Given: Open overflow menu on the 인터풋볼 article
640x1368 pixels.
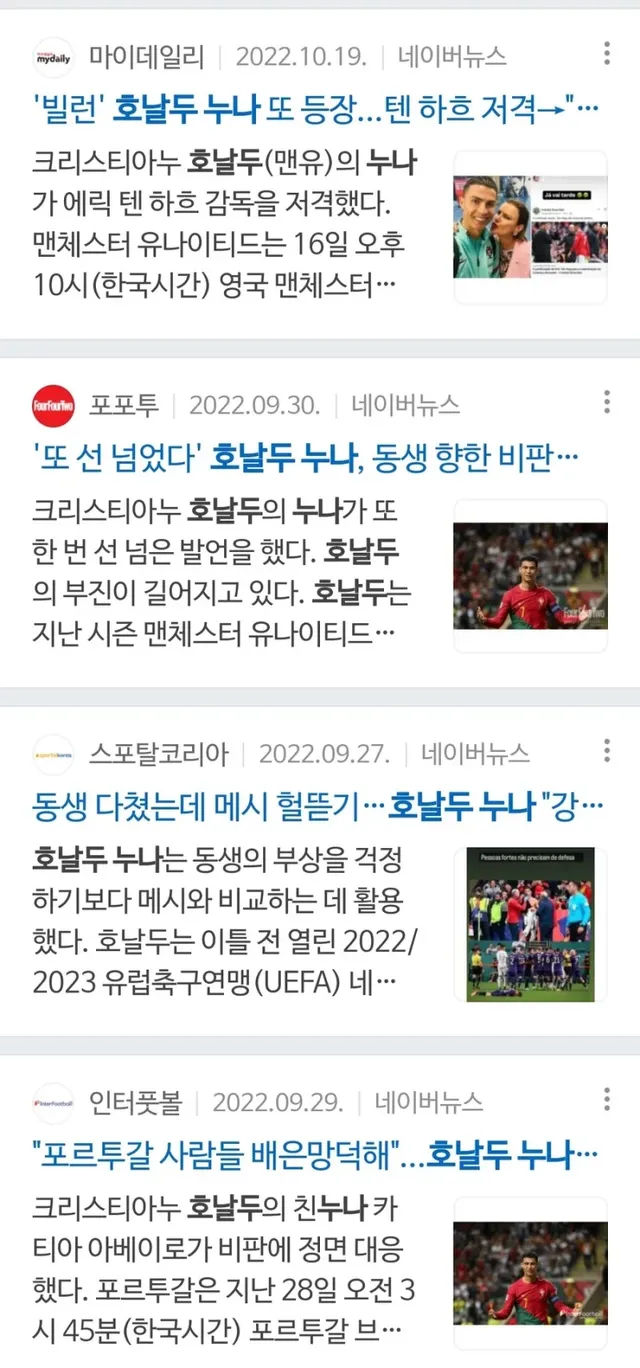Looking at the screenshot, I should tap(607, 1100).
